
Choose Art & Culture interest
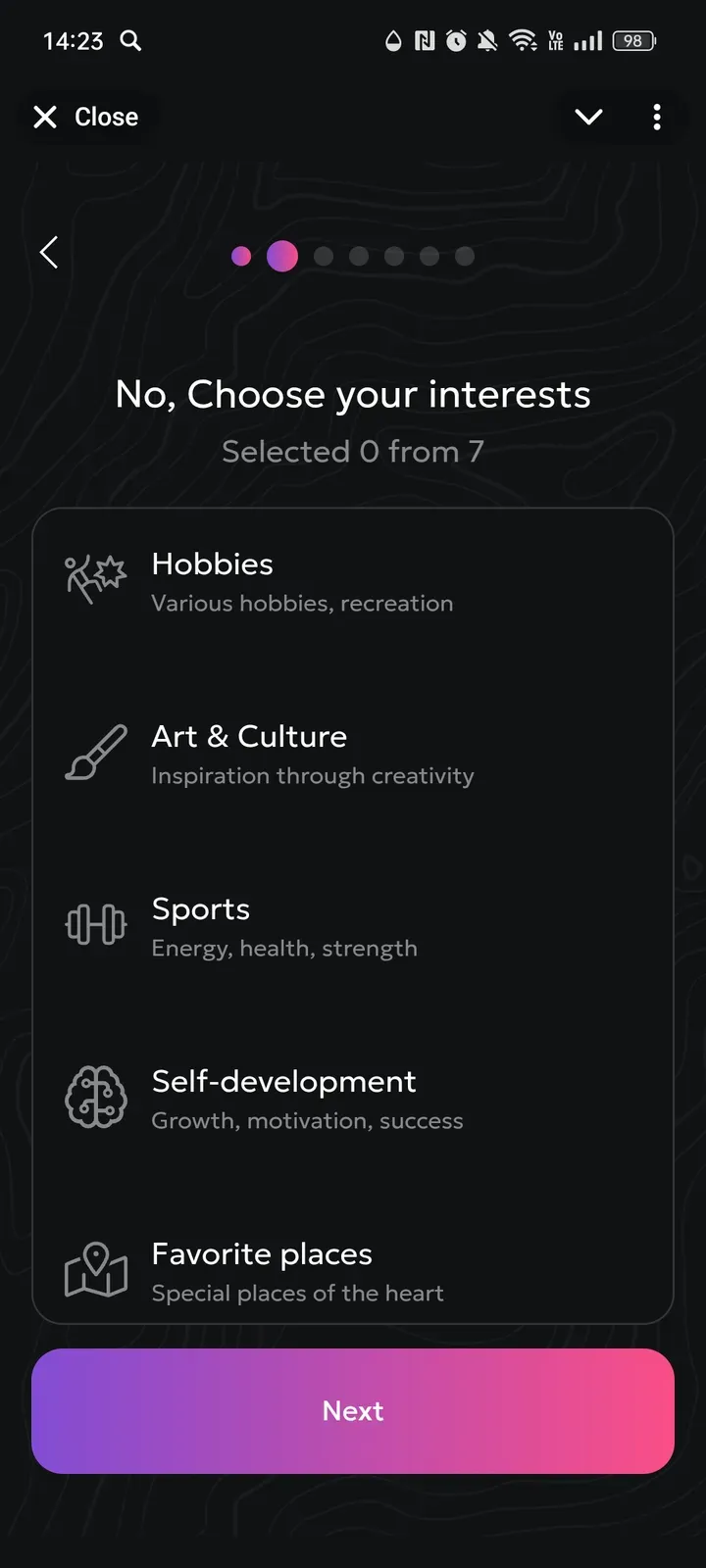353,754
